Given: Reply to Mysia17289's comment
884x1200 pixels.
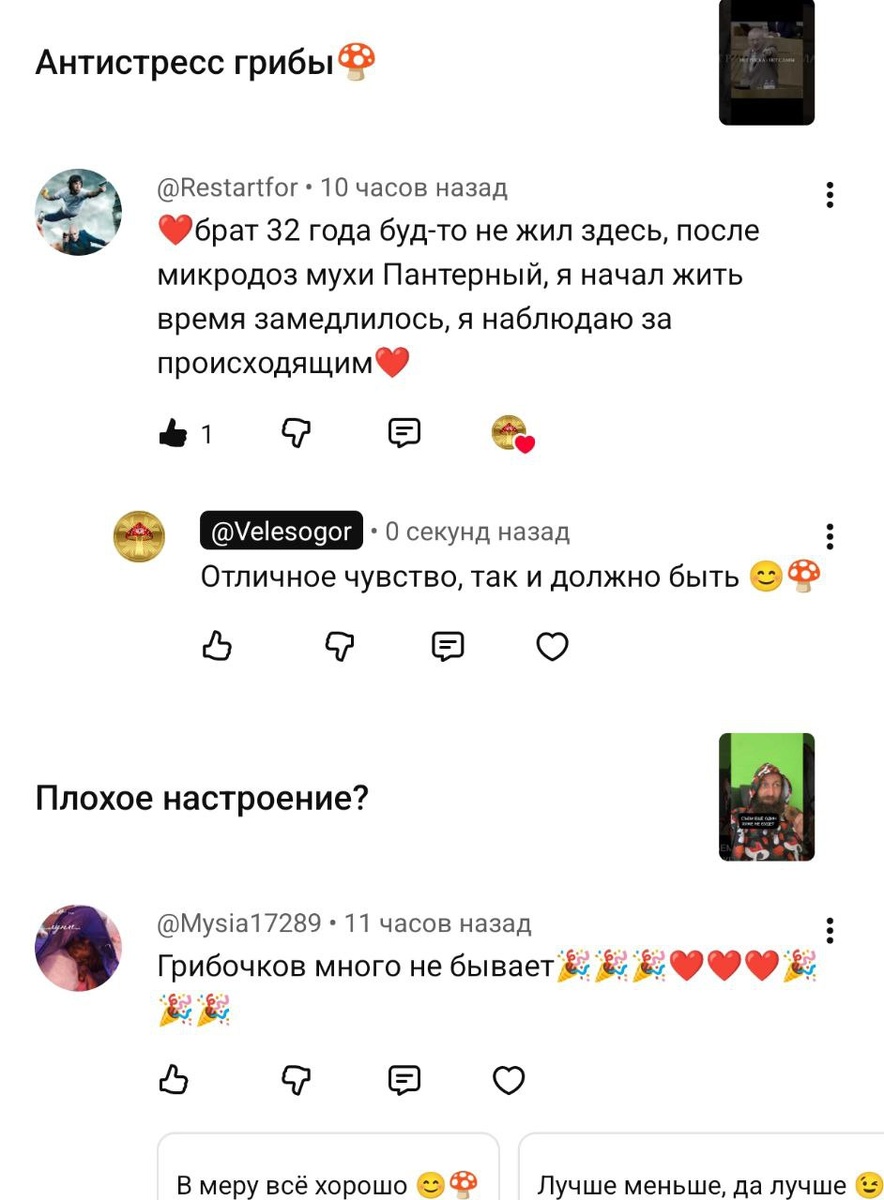Looking at the screenshot, I should [x=403, y=1079].
